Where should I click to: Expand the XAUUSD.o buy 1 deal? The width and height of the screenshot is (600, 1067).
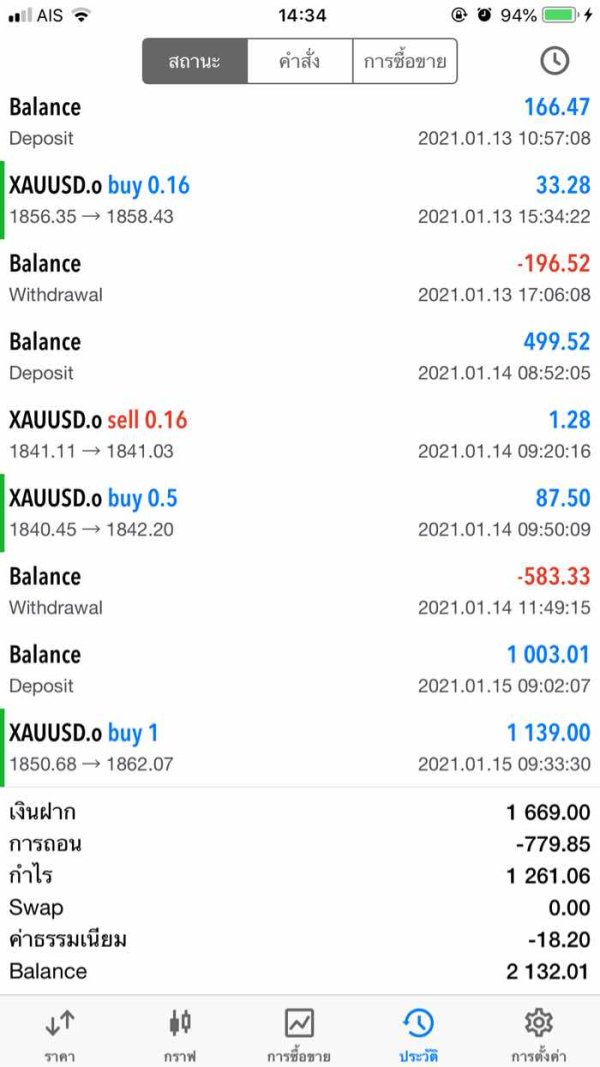(x=300, y=748)
